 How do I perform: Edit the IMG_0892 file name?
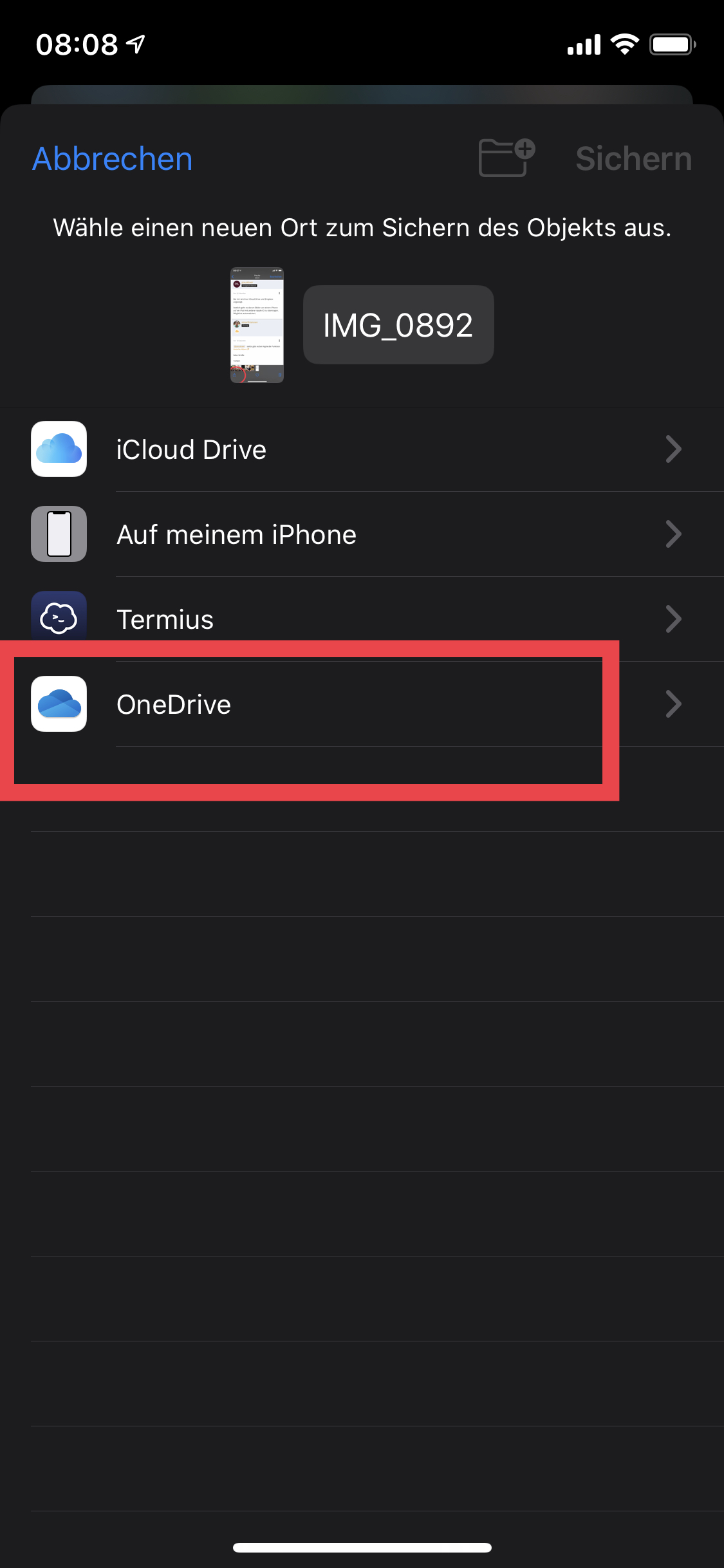point(398,324)
